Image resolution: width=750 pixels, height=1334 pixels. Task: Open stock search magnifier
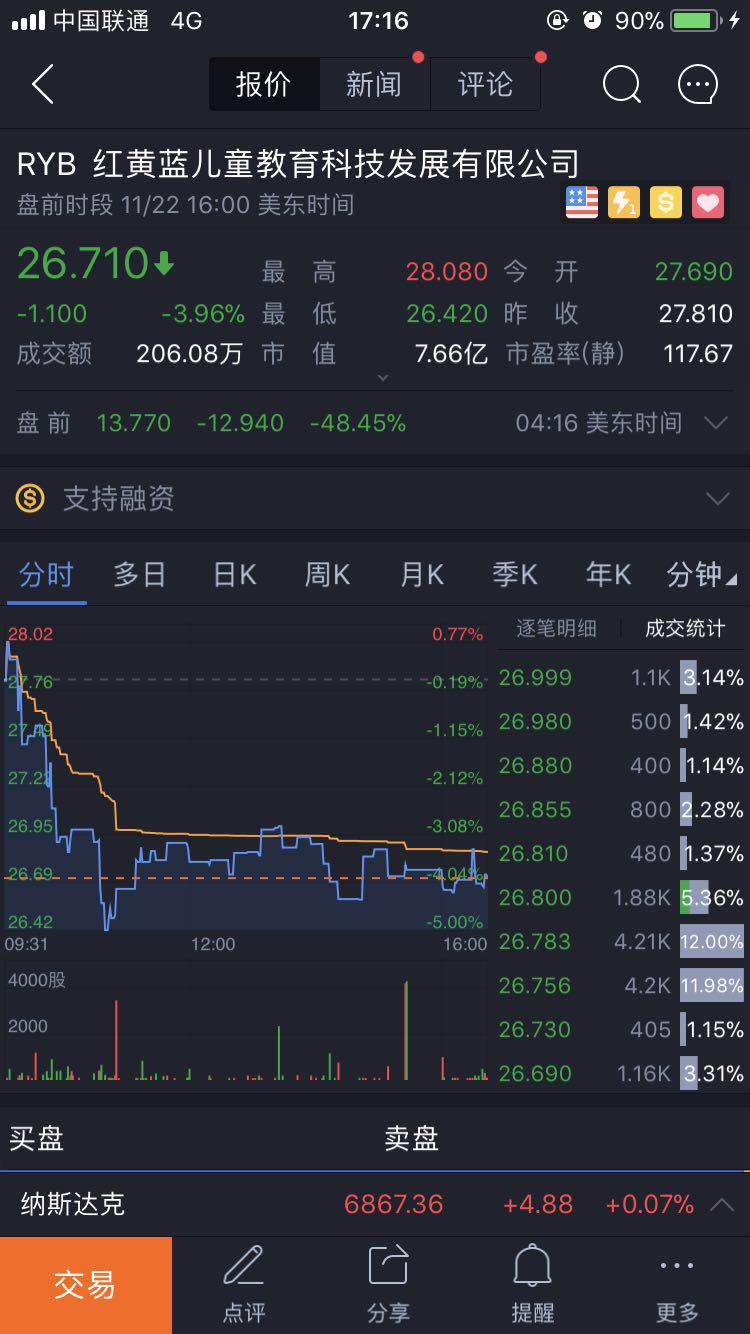[621, 85]
